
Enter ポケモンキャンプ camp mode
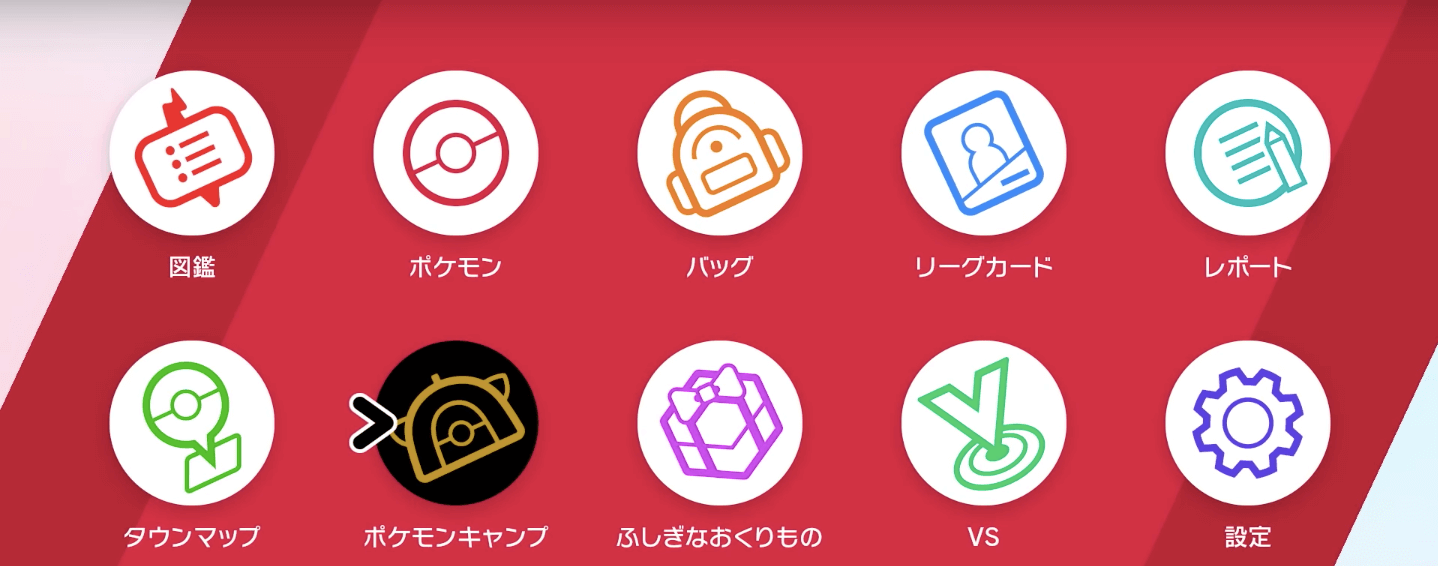(x=456, y=423)
